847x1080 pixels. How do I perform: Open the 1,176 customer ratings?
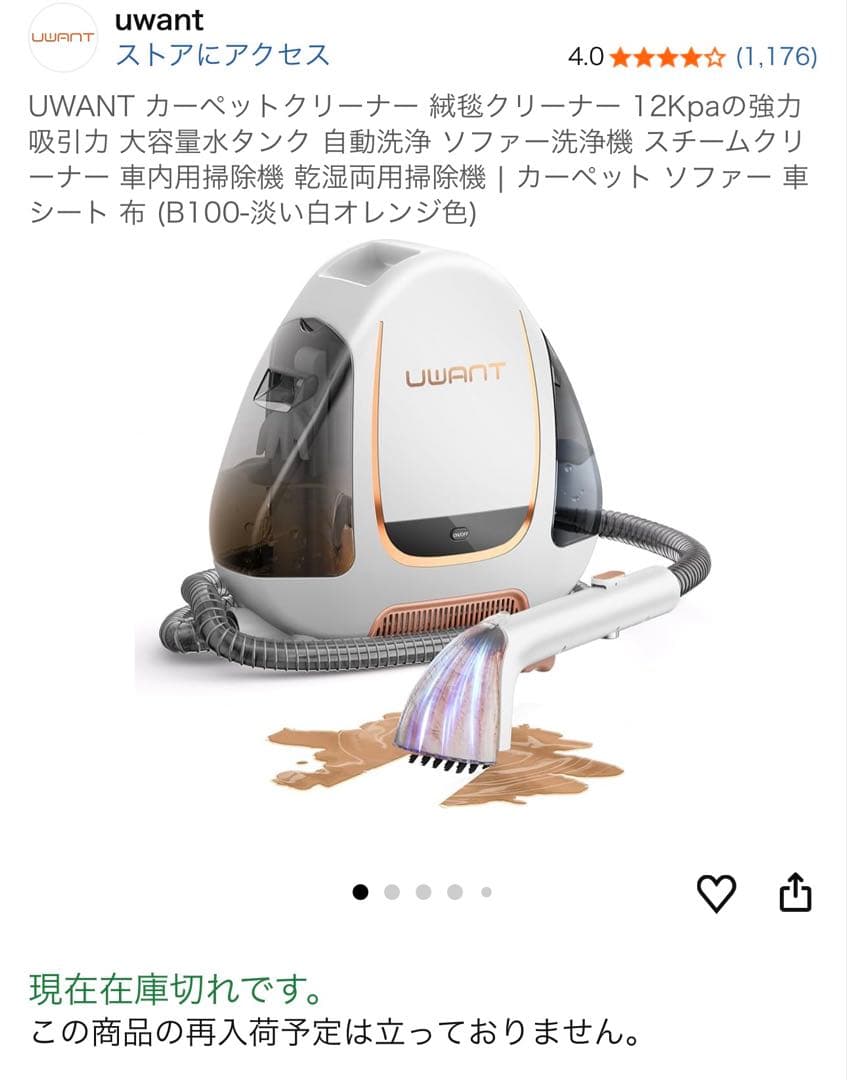click(776, 56)
